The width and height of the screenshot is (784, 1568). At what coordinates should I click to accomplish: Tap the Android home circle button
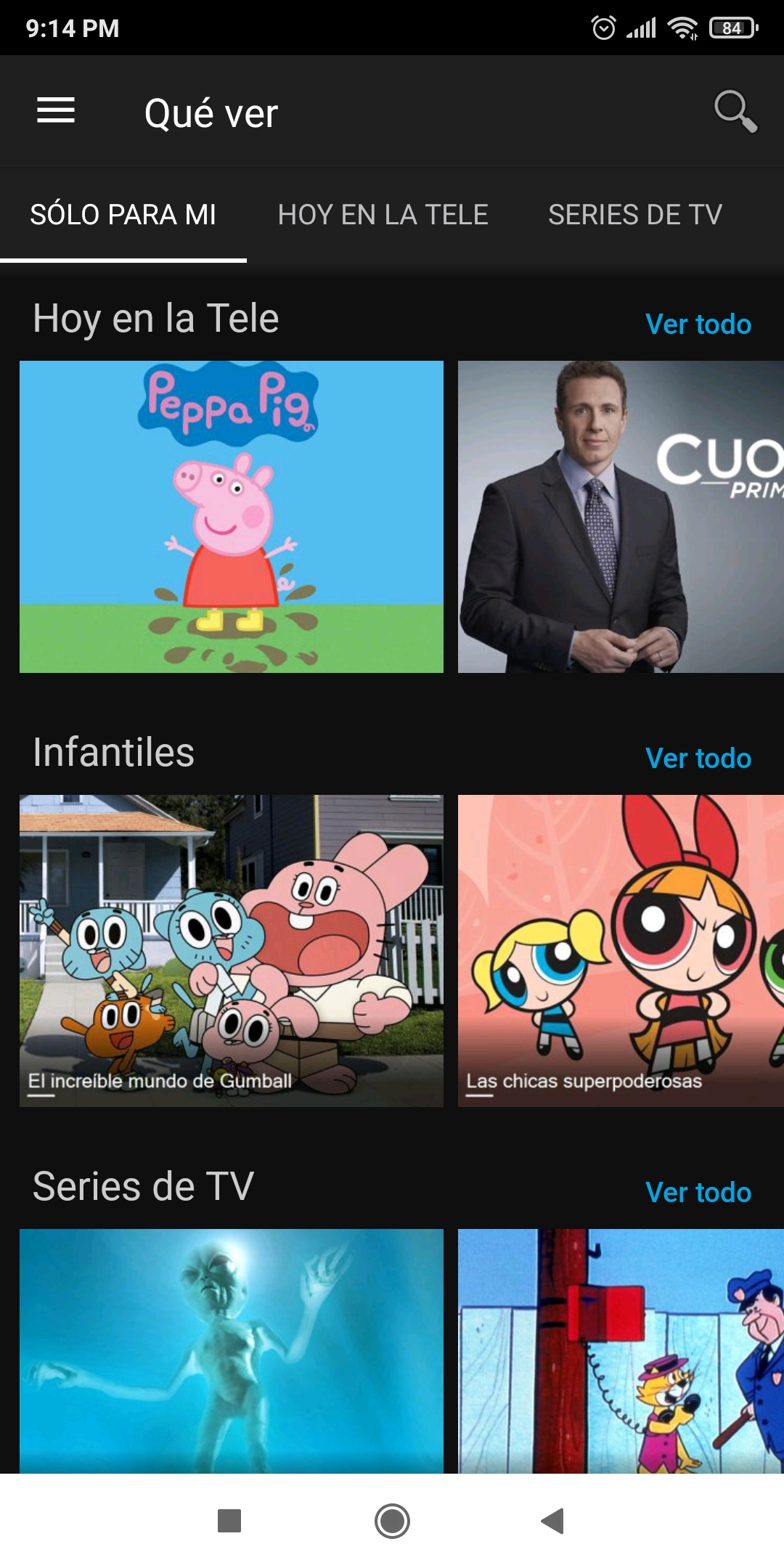(391, 1520)
